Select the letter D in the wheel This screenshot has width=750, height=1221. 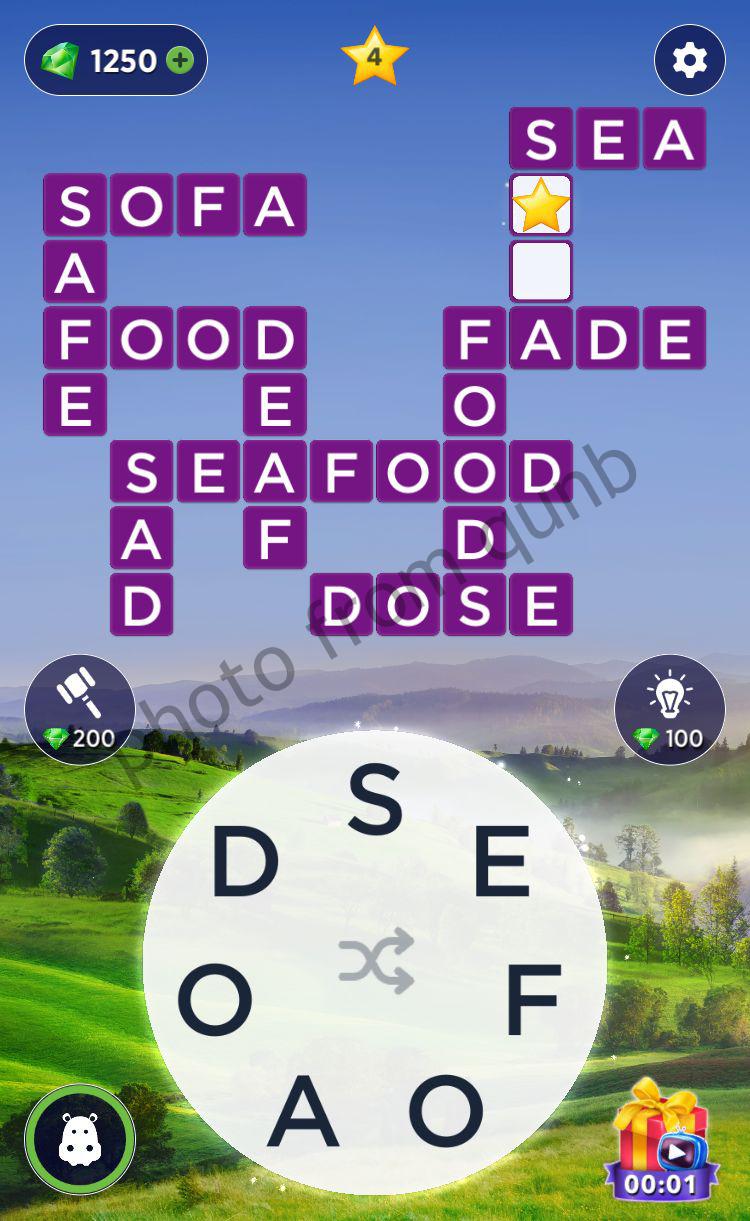244,862
